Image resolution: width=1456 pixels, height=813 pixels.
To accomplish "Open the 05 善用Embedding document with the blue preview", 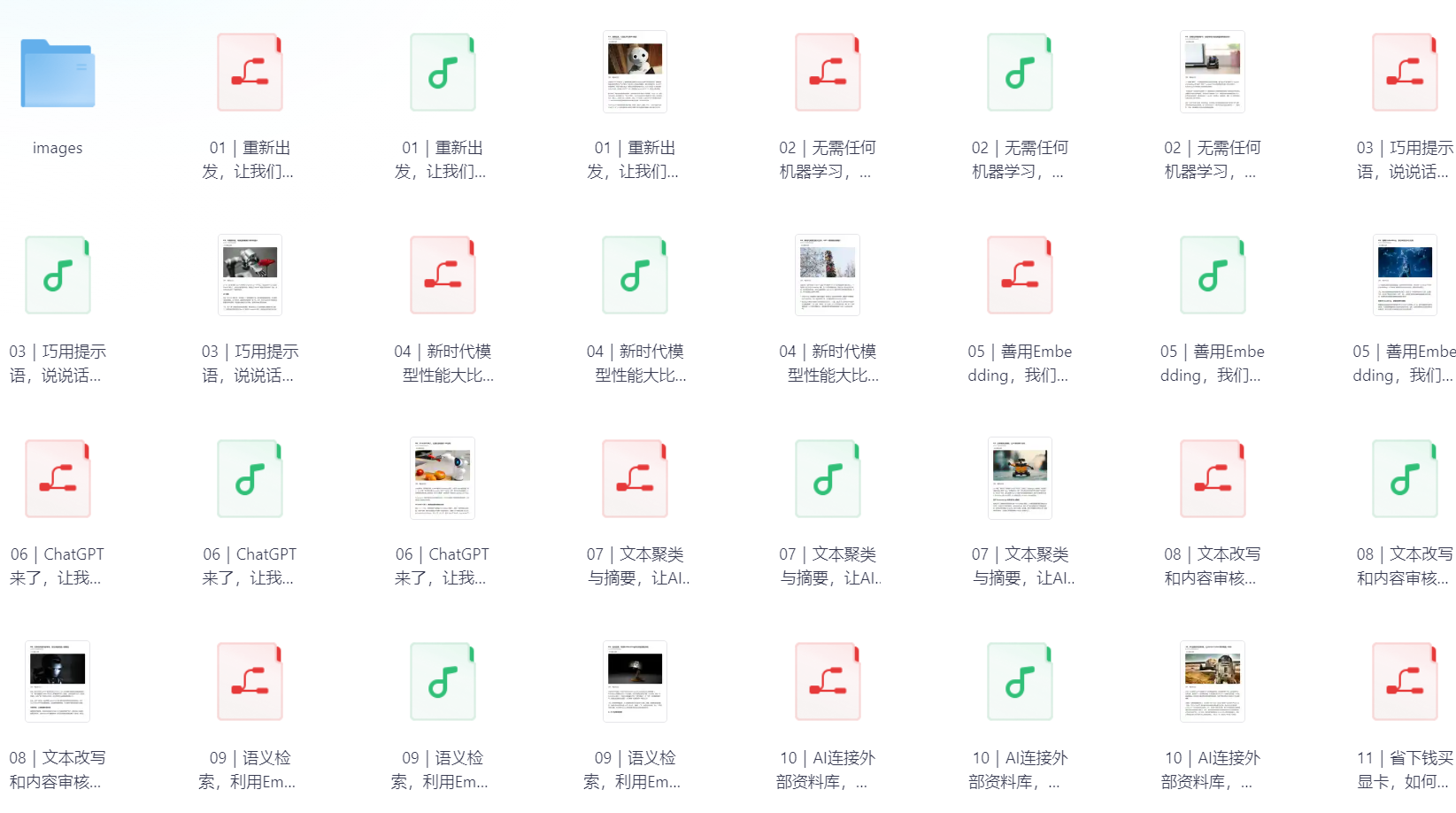I will coord(1405,275).
